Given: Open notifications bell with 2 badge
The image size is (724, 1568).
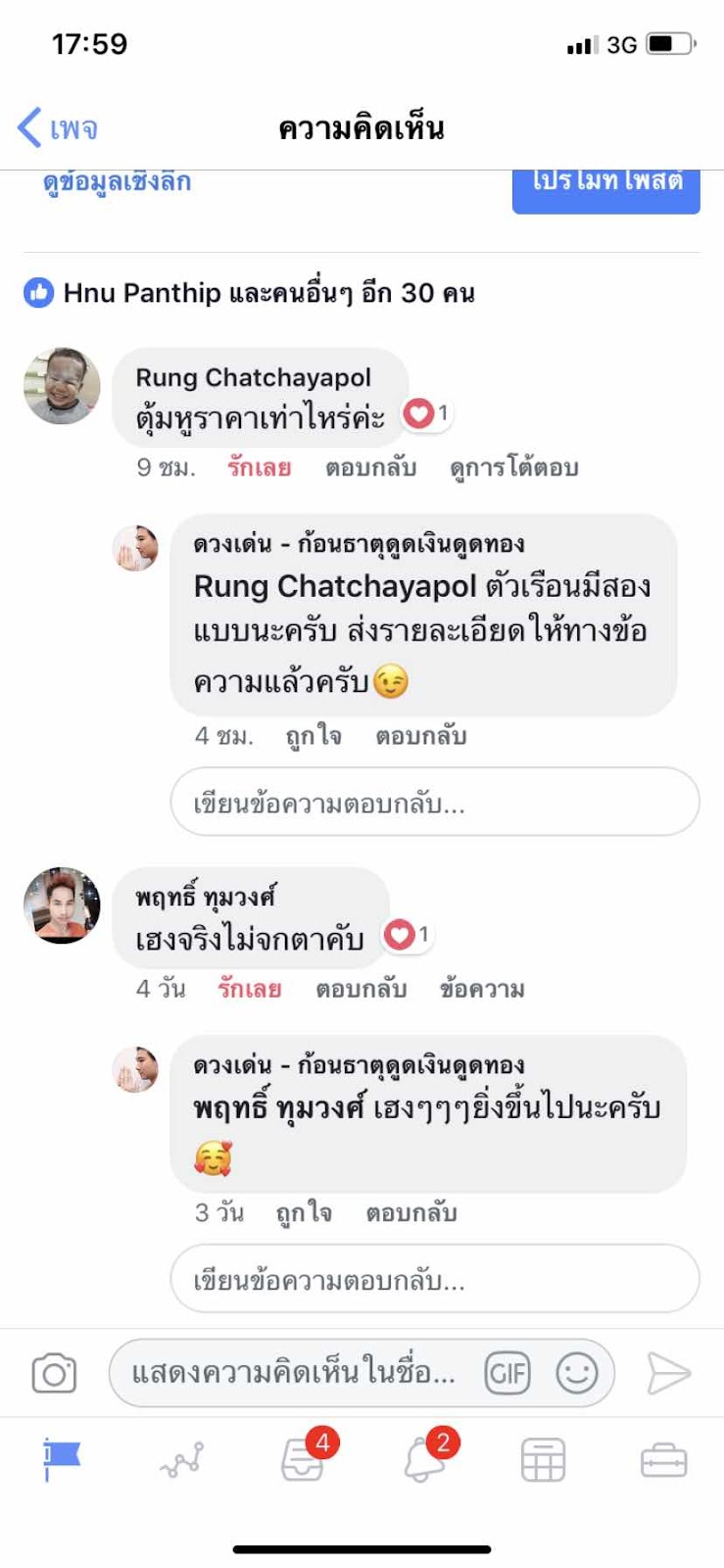Looking at the screenshot, I should click(423, 1460).
